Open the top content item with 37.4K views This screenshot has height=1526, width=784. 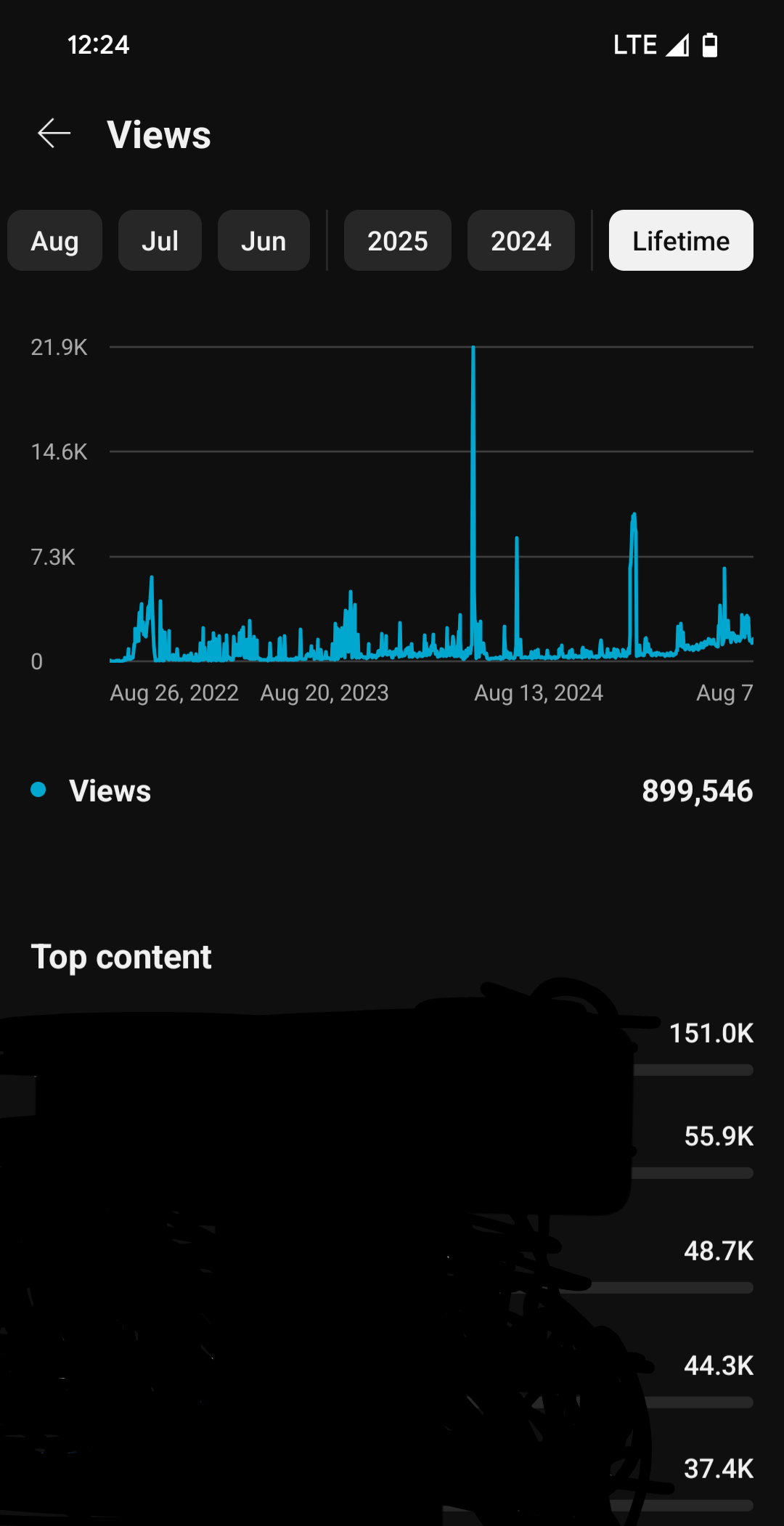pyautogui.click(x=392, y=1481)
